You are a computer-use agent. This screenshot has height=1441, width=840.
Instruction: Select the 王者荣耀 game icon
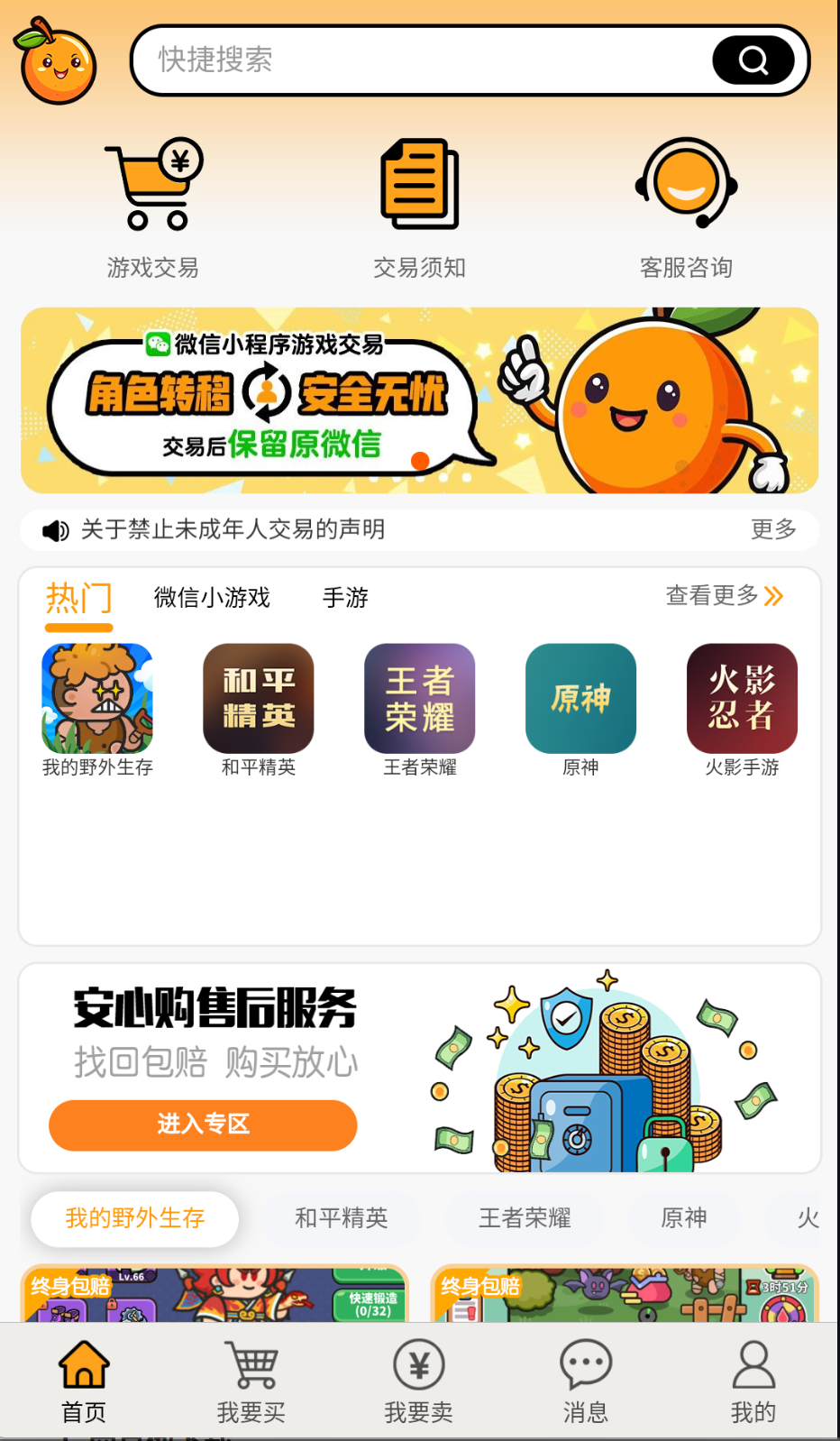[x=419, y=699]
